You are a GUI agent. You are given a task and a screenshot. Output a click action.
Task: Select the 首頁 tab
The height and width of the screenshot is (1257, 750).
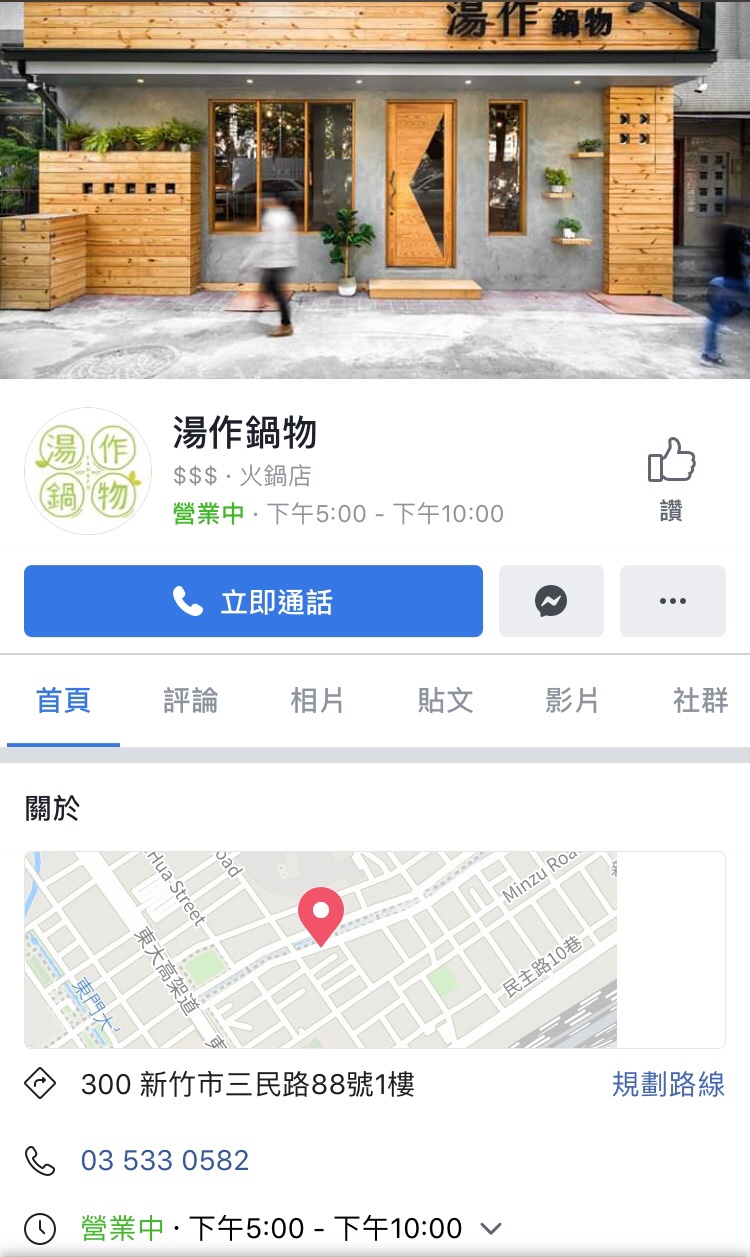tap(63, 700)
